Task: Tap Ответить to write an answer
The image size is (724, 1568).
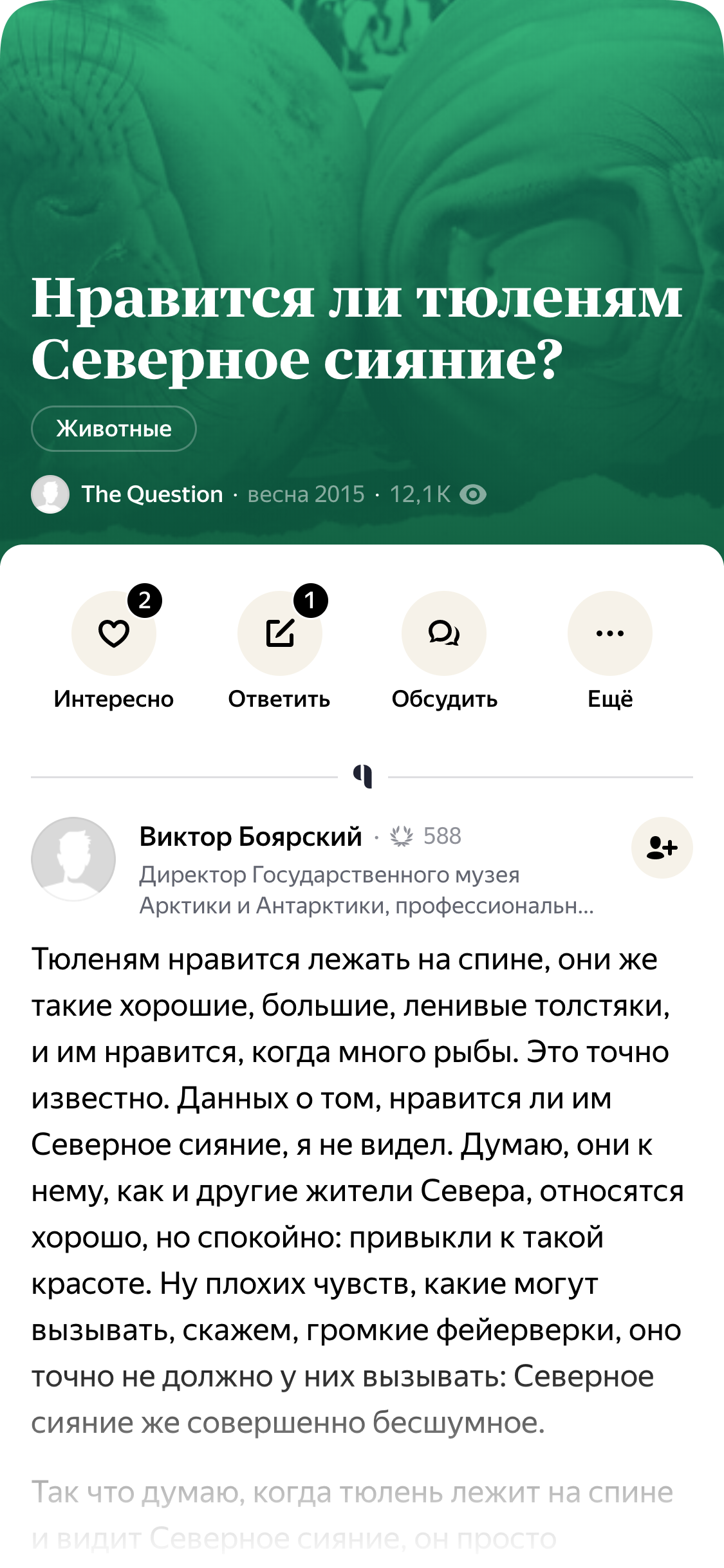Action: [x=280, y=634]
